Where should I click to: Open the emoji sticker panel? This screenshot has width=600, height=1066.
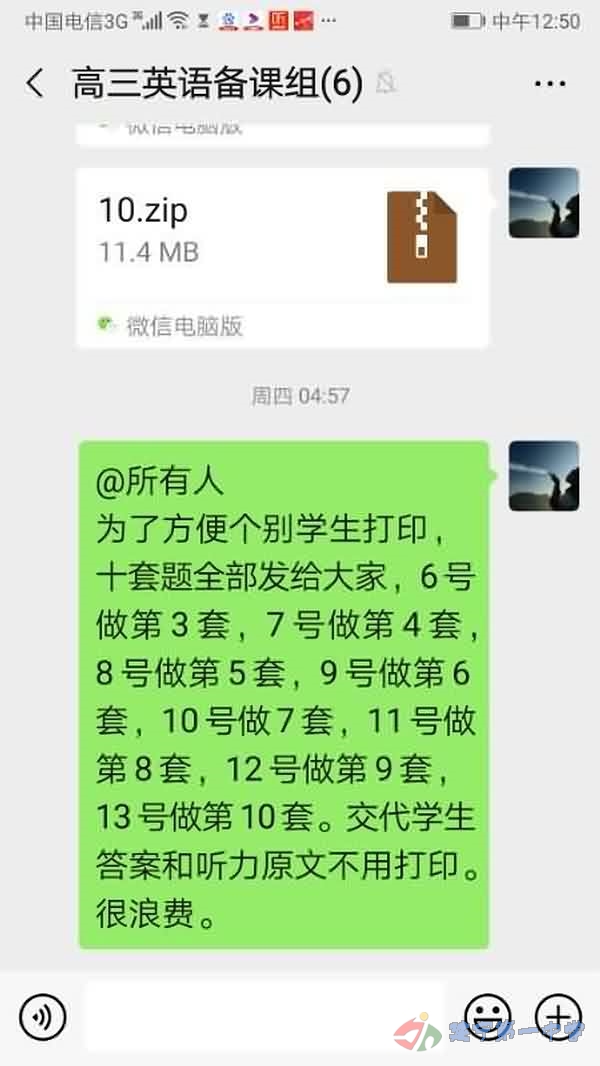tap(488, 1018)
